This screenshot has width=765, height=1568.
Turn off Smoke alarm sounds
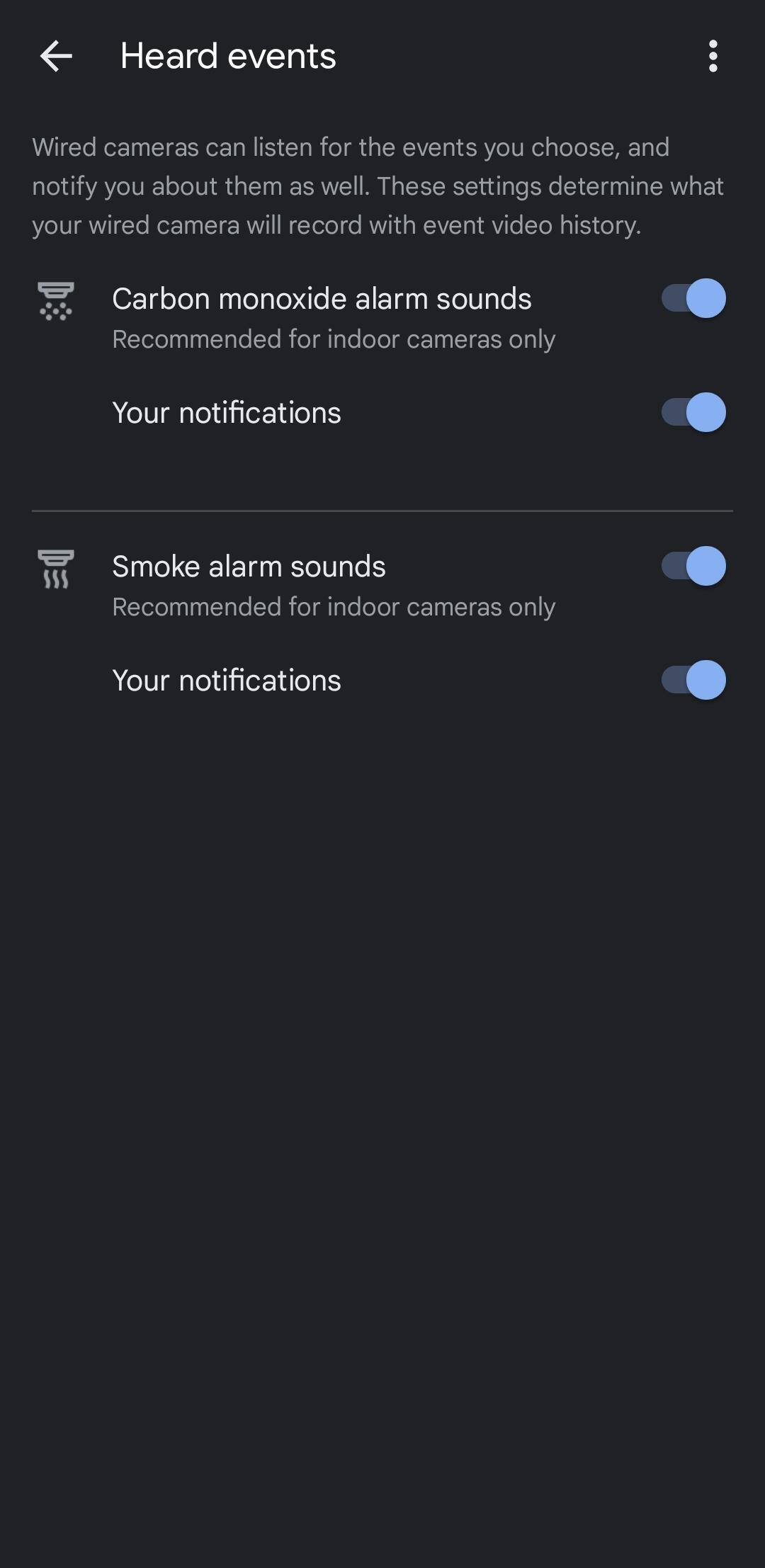click(x=693, y=566)
